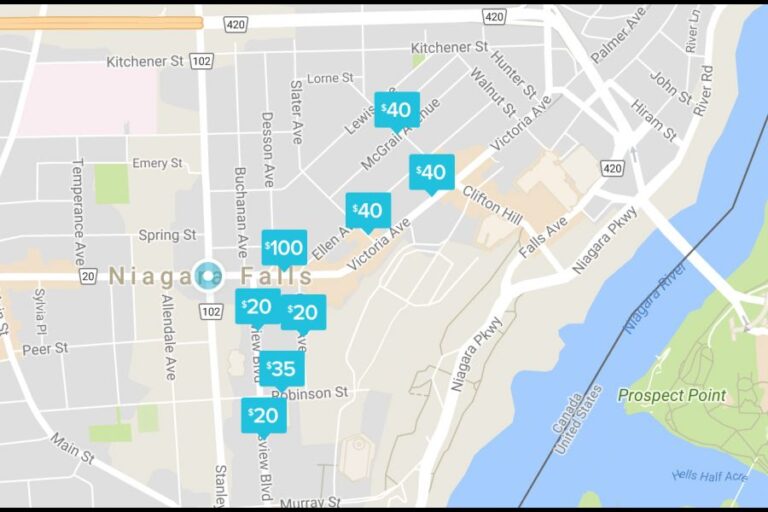Viewport: 768px width, 512px height.
Task: Select the $40 marker beside Clifton Hill
Action: (x=431, y=172)
